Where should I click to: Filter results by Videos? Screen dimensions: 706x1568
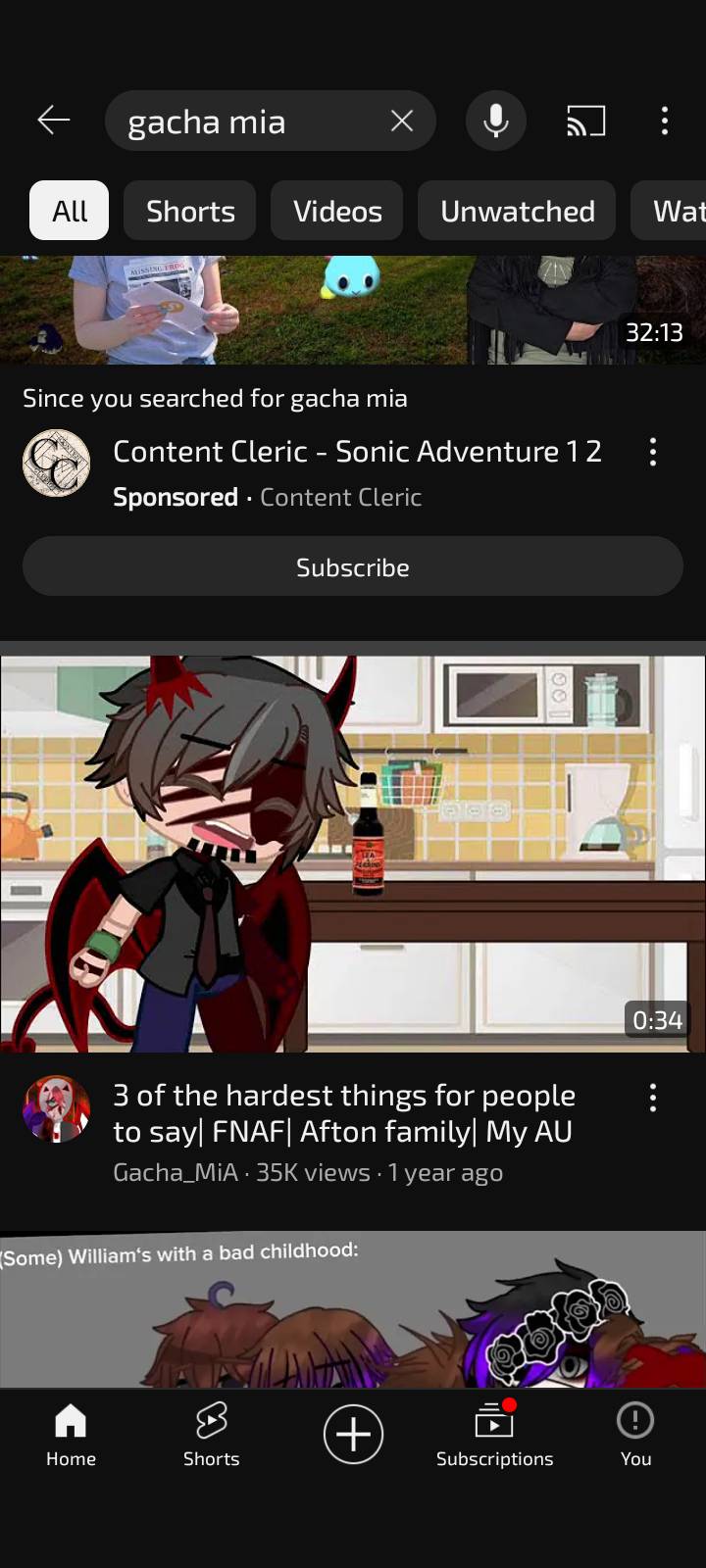point(337,211)
